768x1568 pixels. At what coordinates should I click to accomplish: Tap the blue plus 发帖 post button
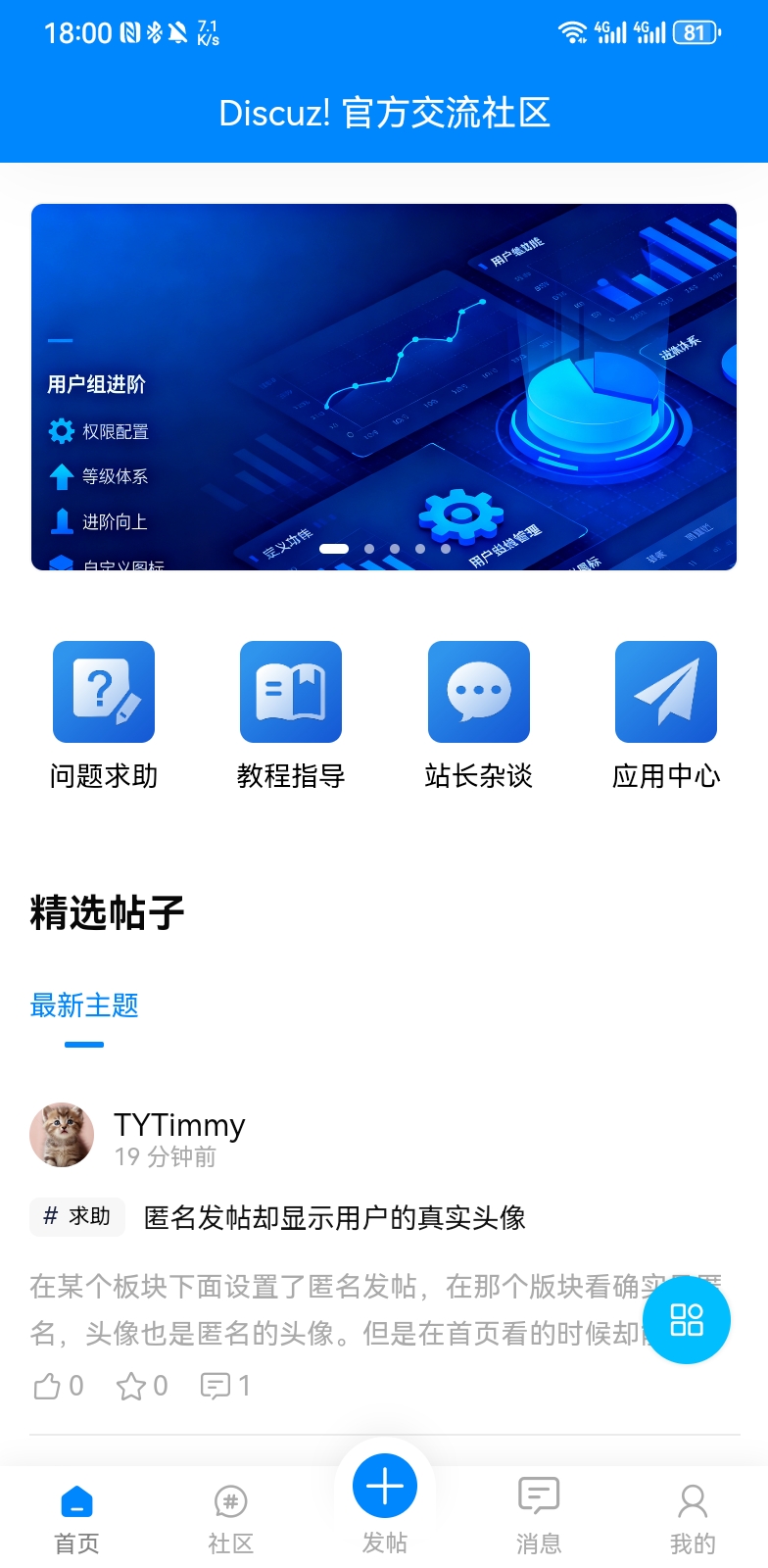click(384, 1485)
